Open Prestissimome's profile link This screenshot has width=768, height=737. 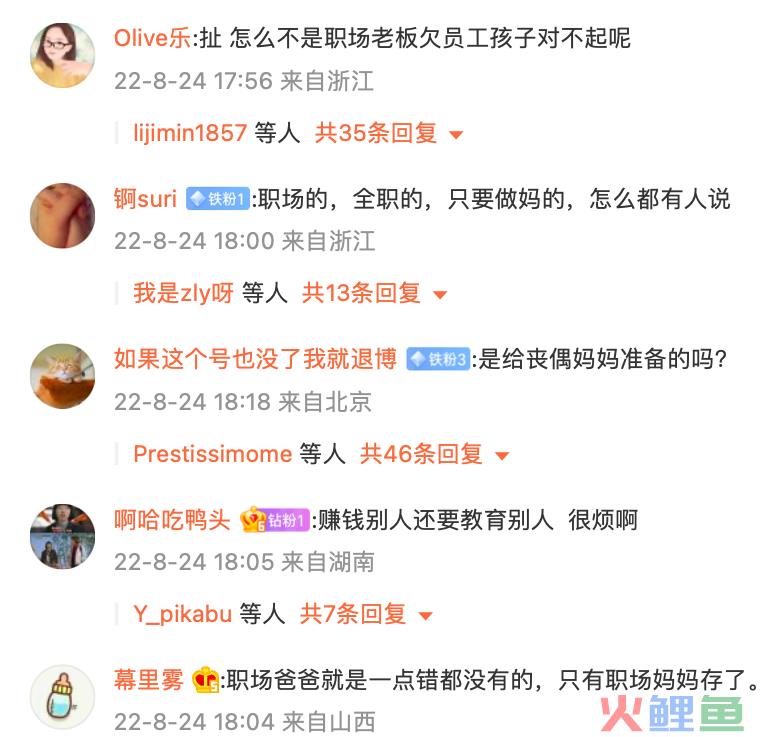coord(212,454)
